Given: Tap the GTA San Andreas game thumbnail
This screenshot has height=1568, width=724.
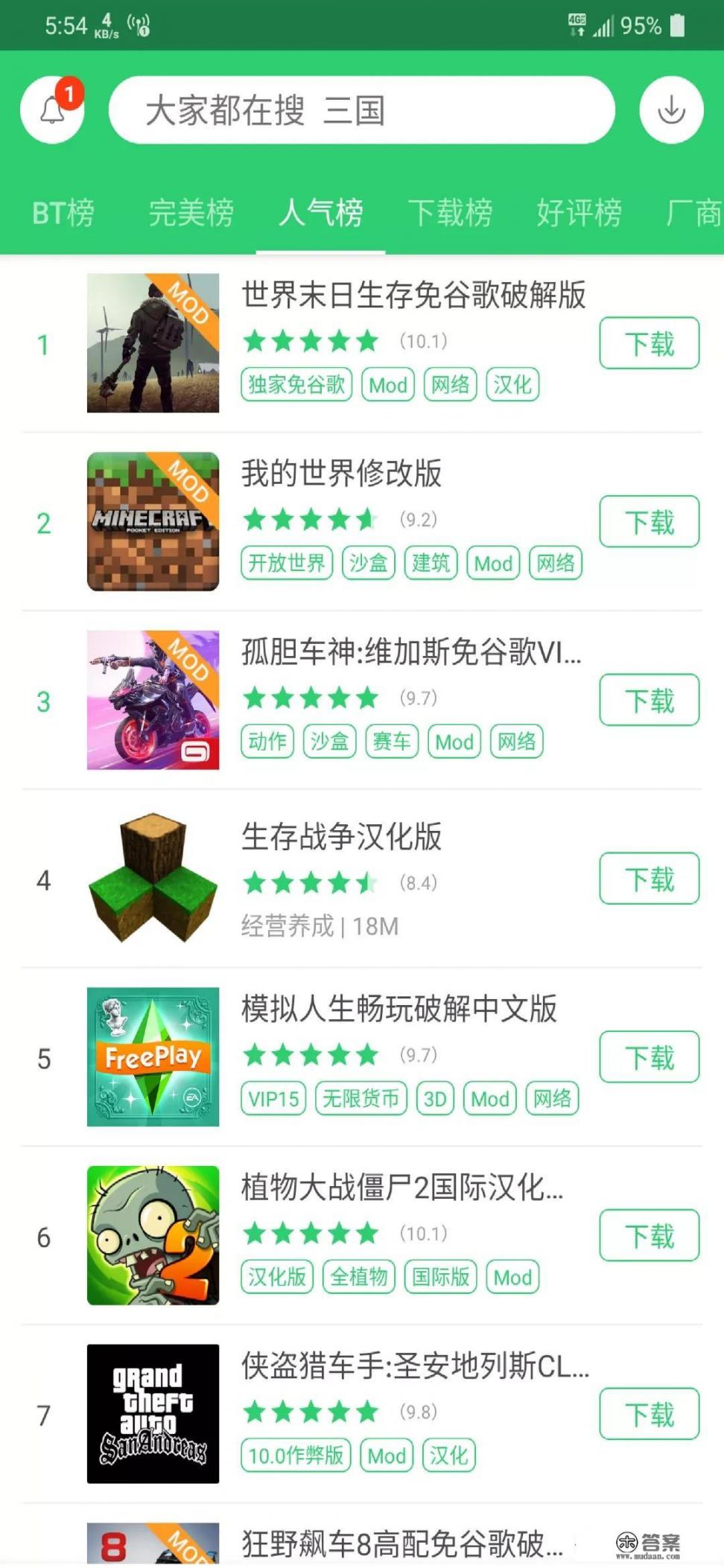Looking at the screenshot, I should tap(153, 1414).
